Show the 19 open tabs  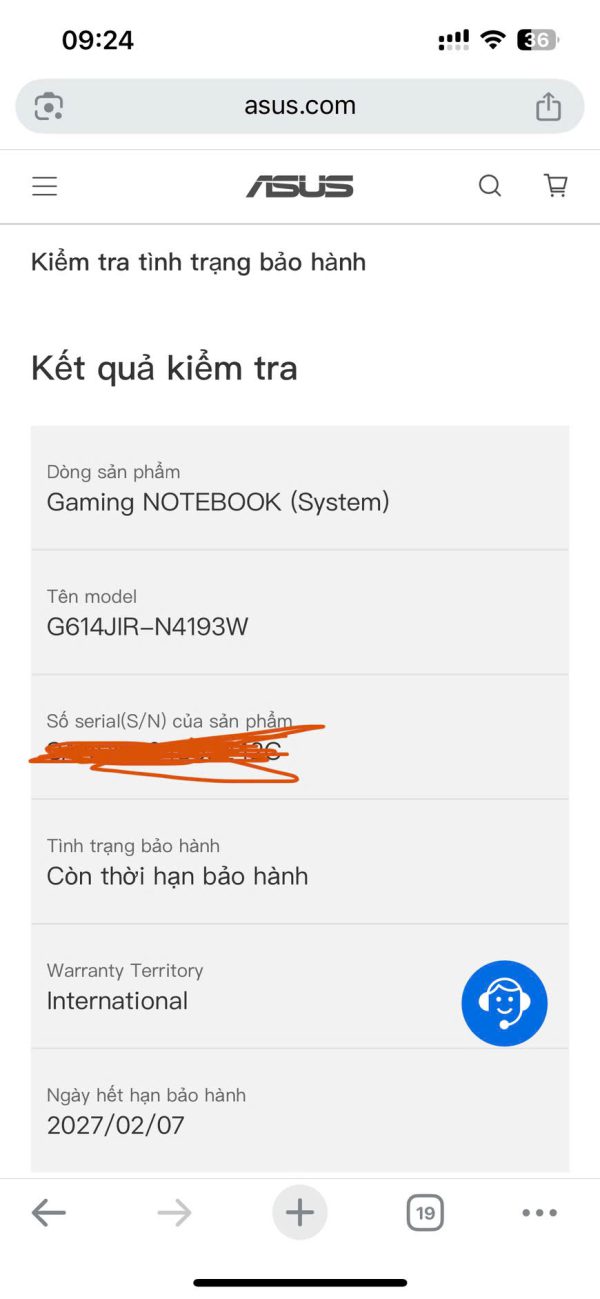click(x=425, y=1213)
